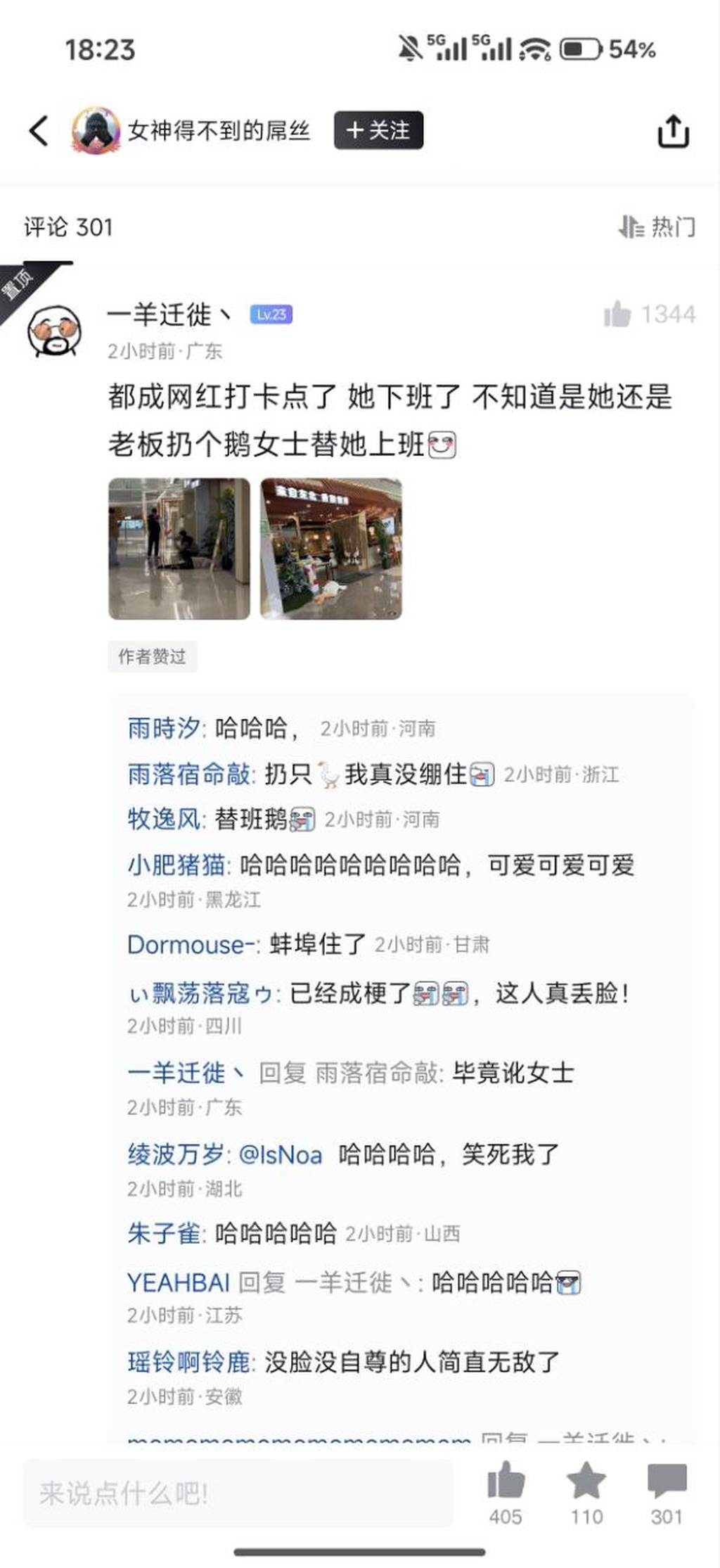
Task: Share this post
Action: [x=672, y=132]
